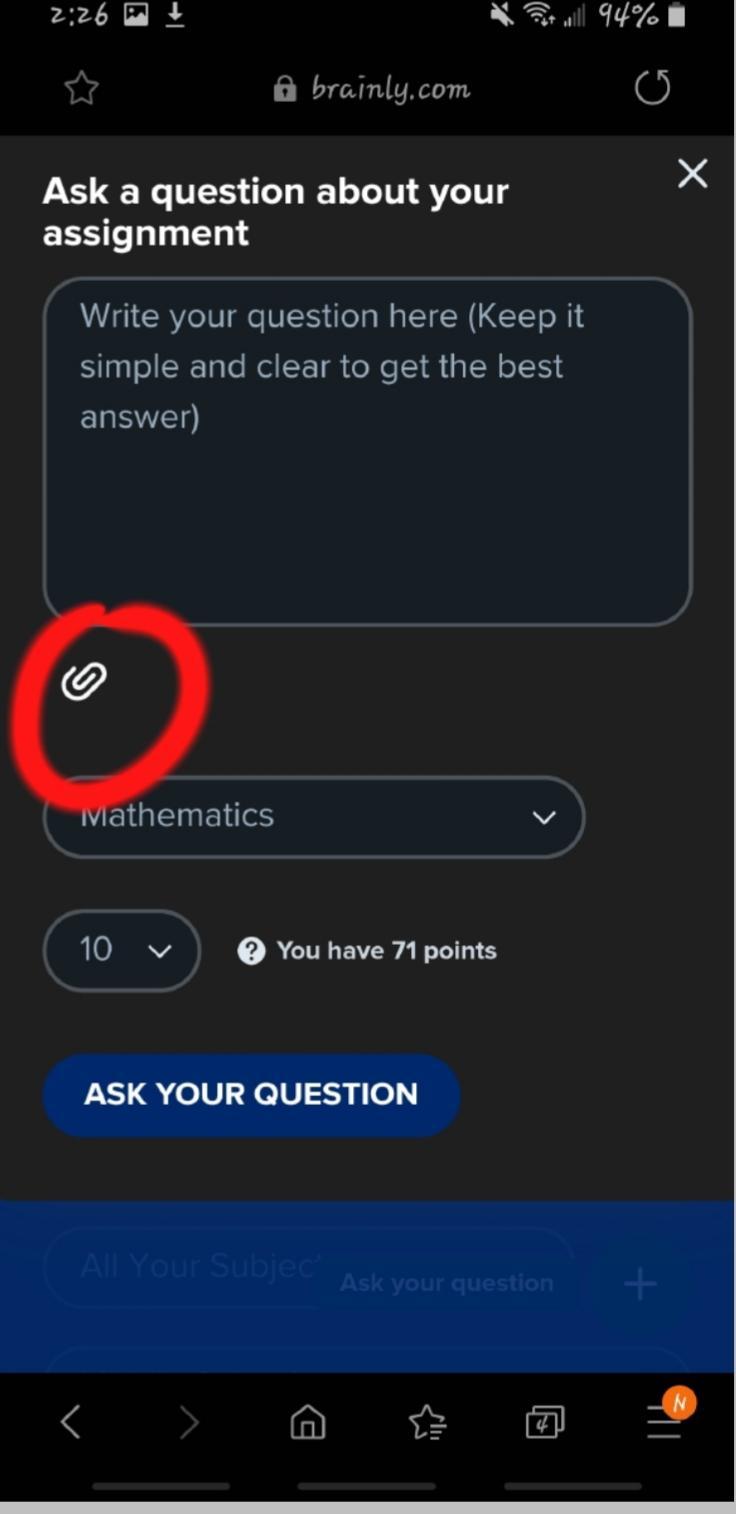Go back in the browser
Screen dimensions: 736x1514
click(x=70, y=1421)
